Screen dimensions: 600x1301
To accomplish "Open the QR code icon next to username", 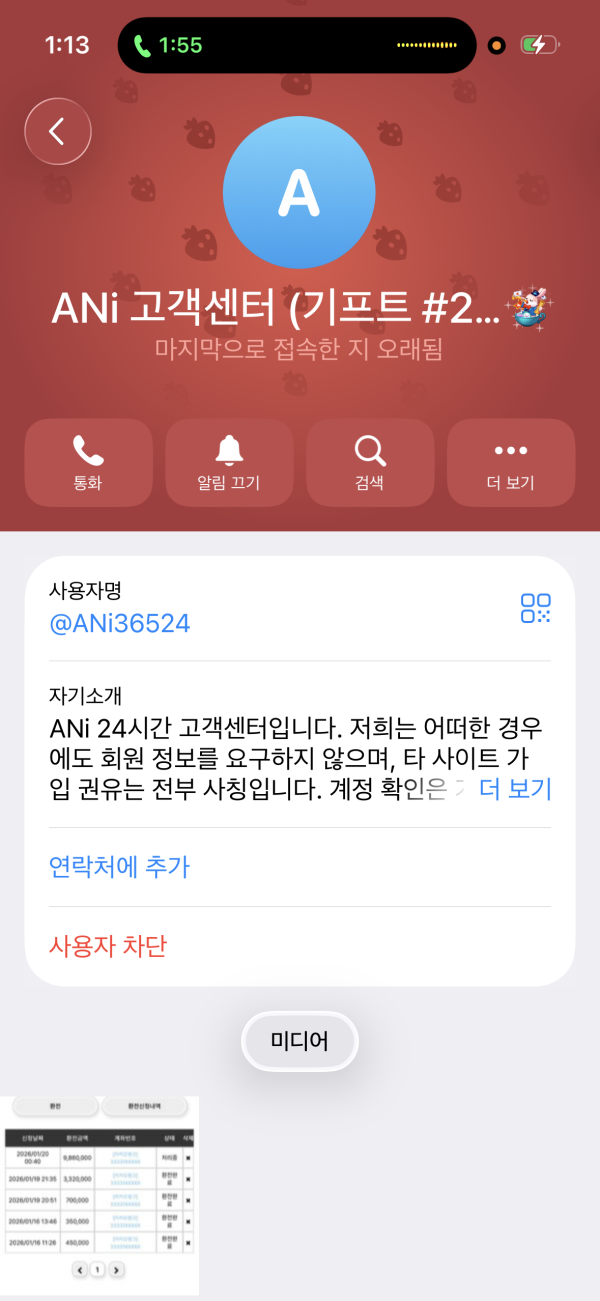I will pos(535,608).
